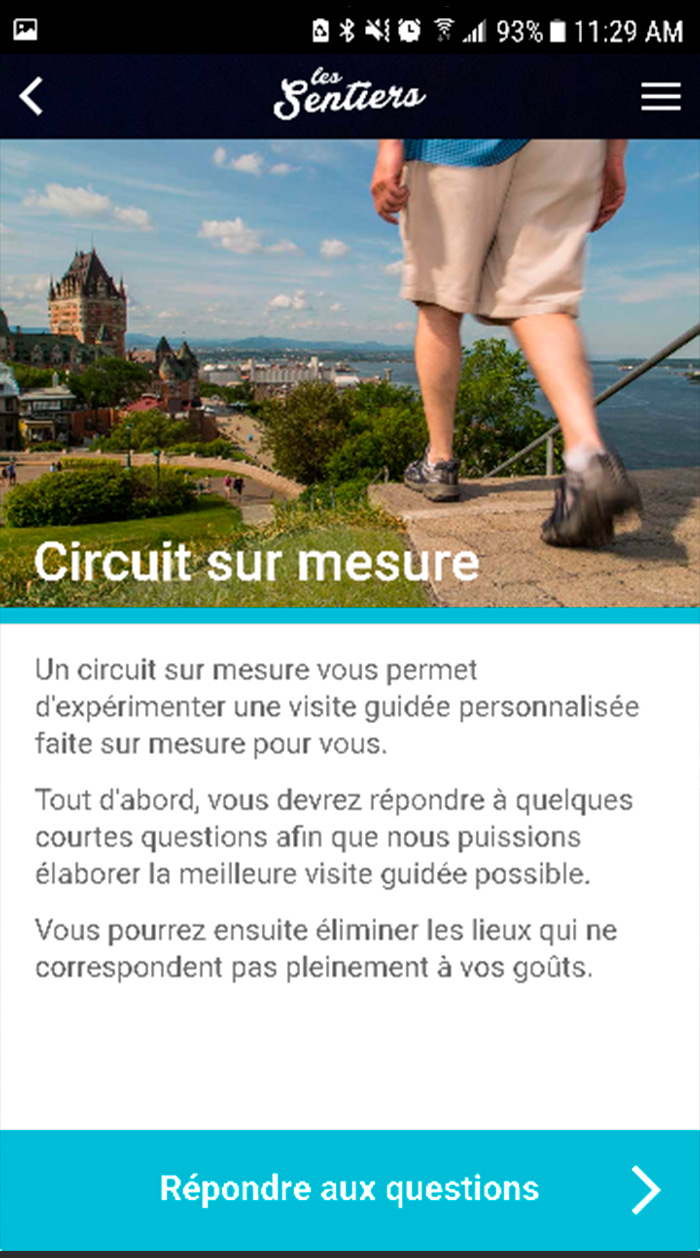The image size is (700, 1258).
Task: Open the hamburger menu
Action: [661, 96]
